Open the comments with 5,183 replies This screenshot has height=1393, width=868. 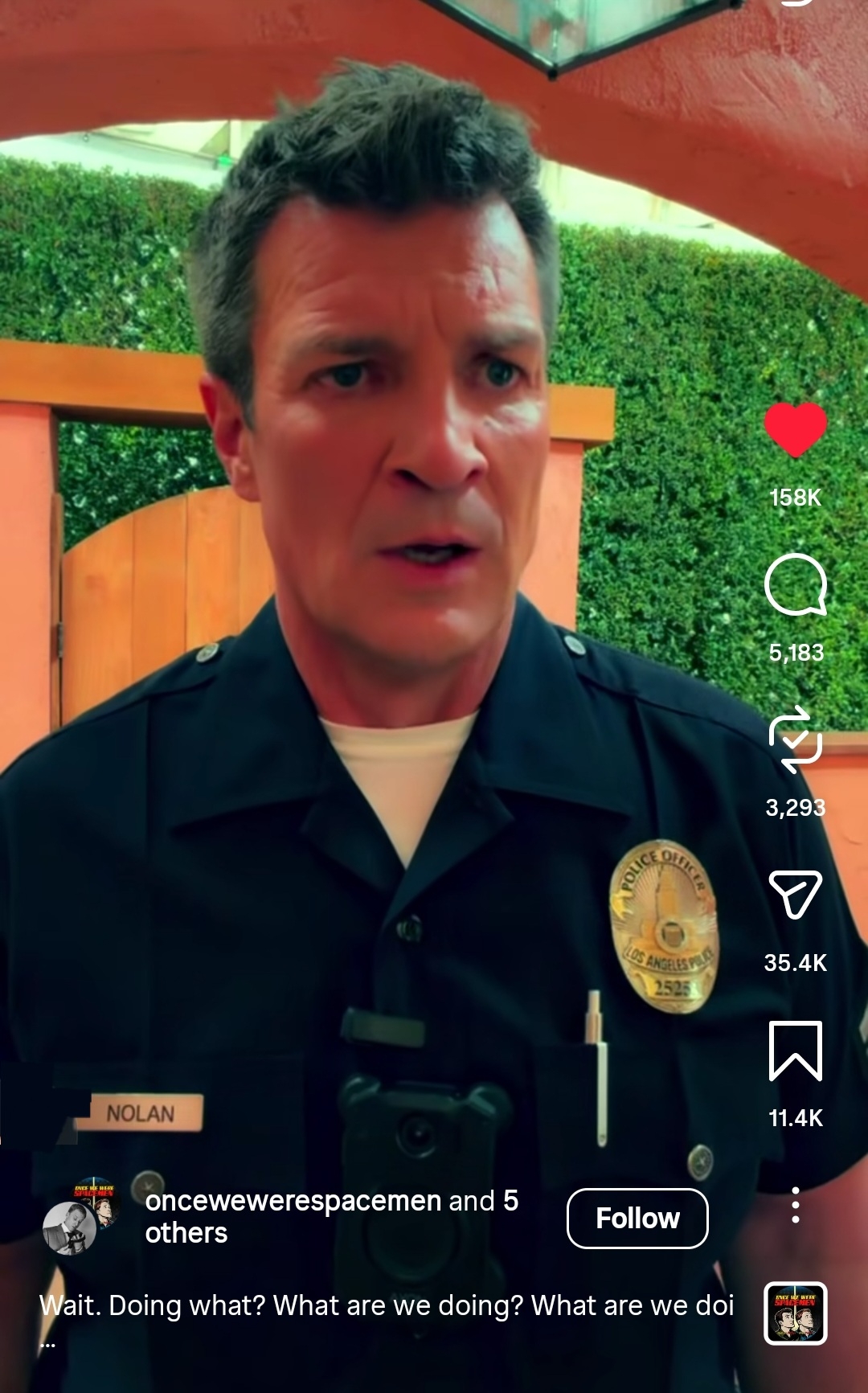[795, 584]
